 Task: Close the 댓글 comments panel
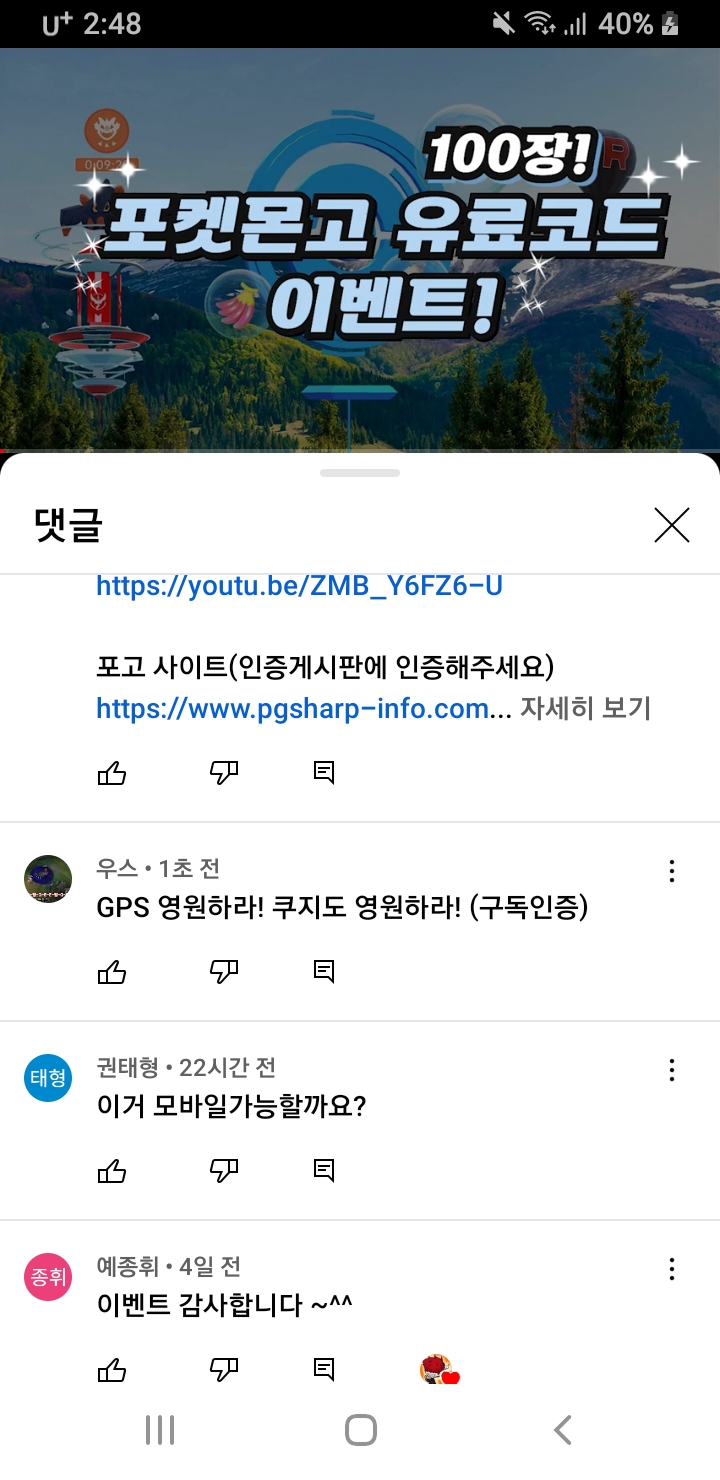tap(671, 525)
